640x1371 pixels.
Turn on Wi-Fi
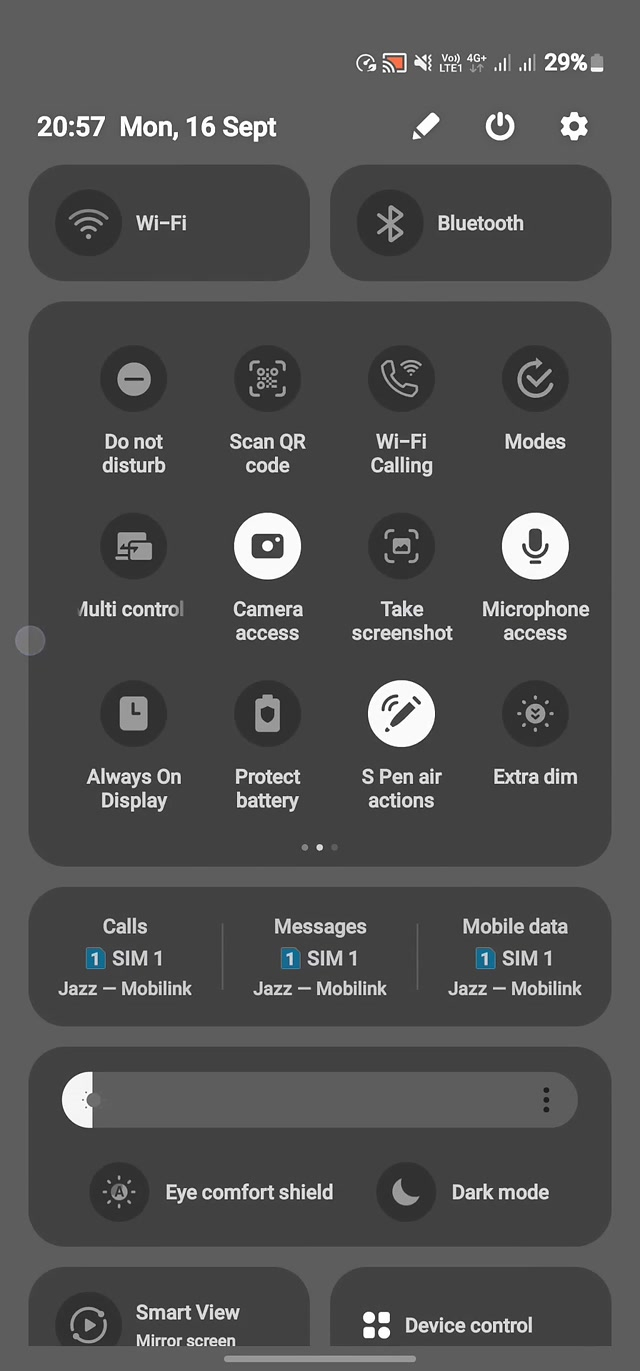point(90,223)
